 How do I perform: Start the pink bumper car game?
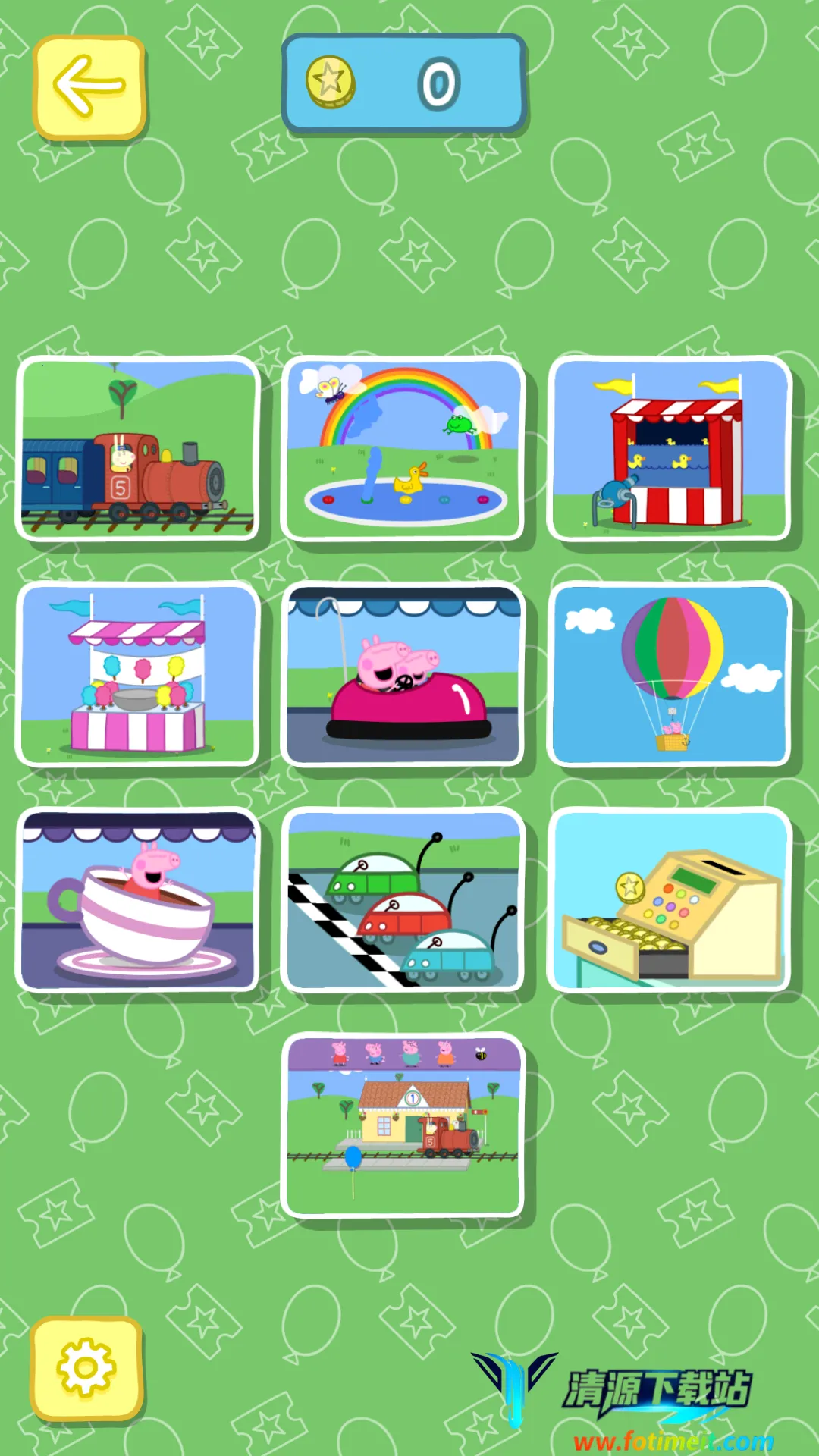click(x=403, y=674)
